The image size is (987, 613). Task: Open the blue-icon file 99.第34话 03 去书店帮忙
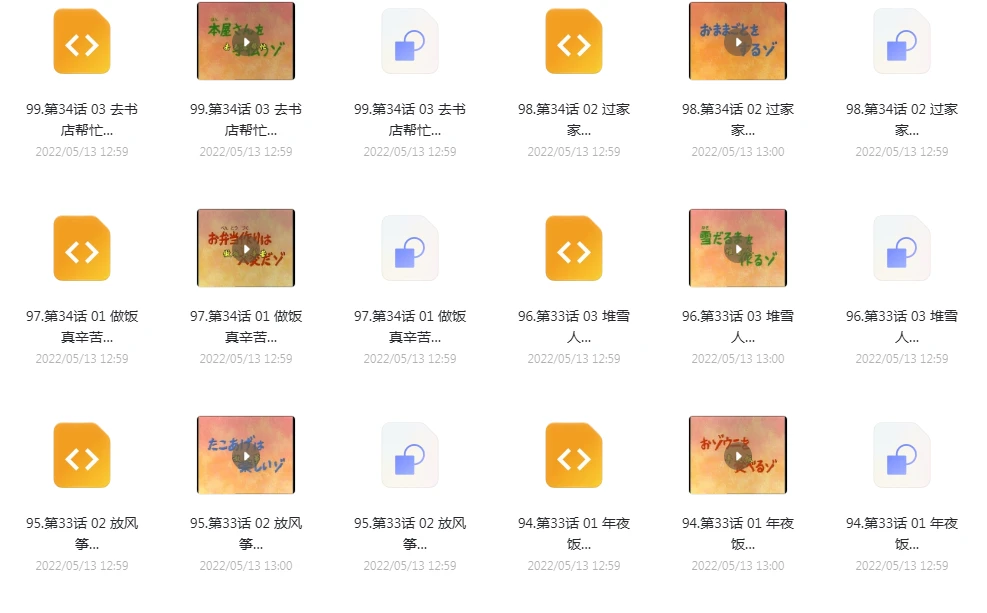(410, 42)
